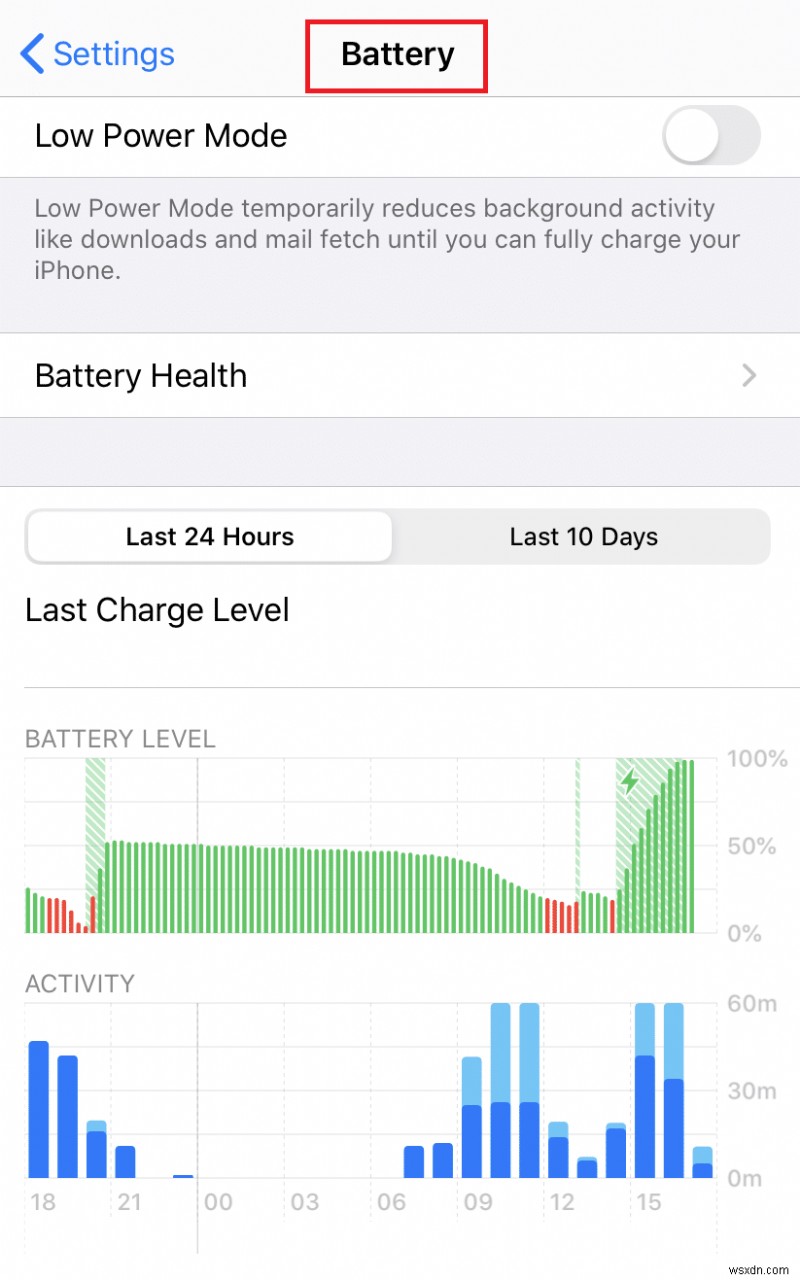Tap the 18 time label on the axis
The image size is (800, 1280).
tap(42, 1203)
